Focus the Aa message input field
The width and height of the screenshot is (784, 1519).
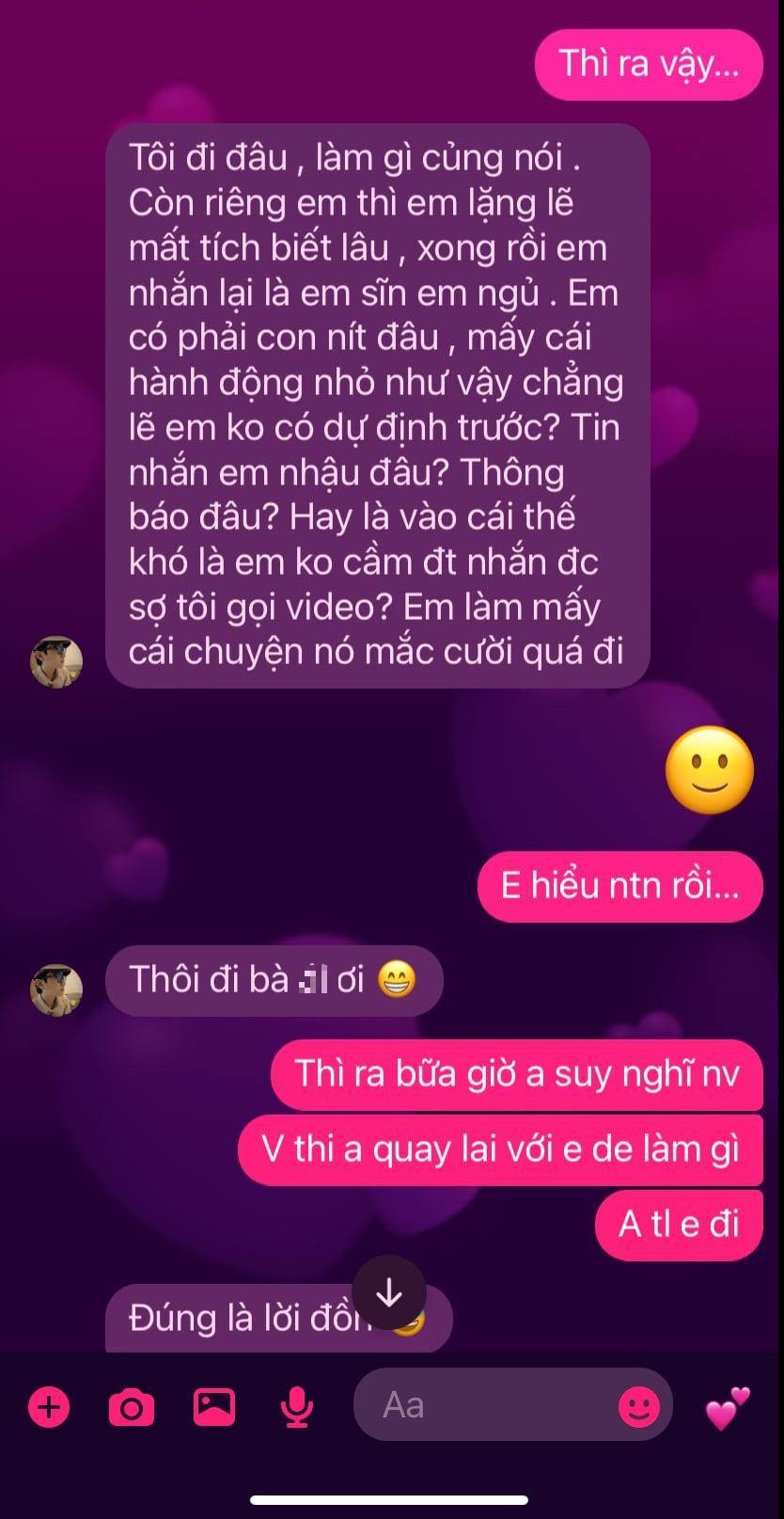(479, 1405)
